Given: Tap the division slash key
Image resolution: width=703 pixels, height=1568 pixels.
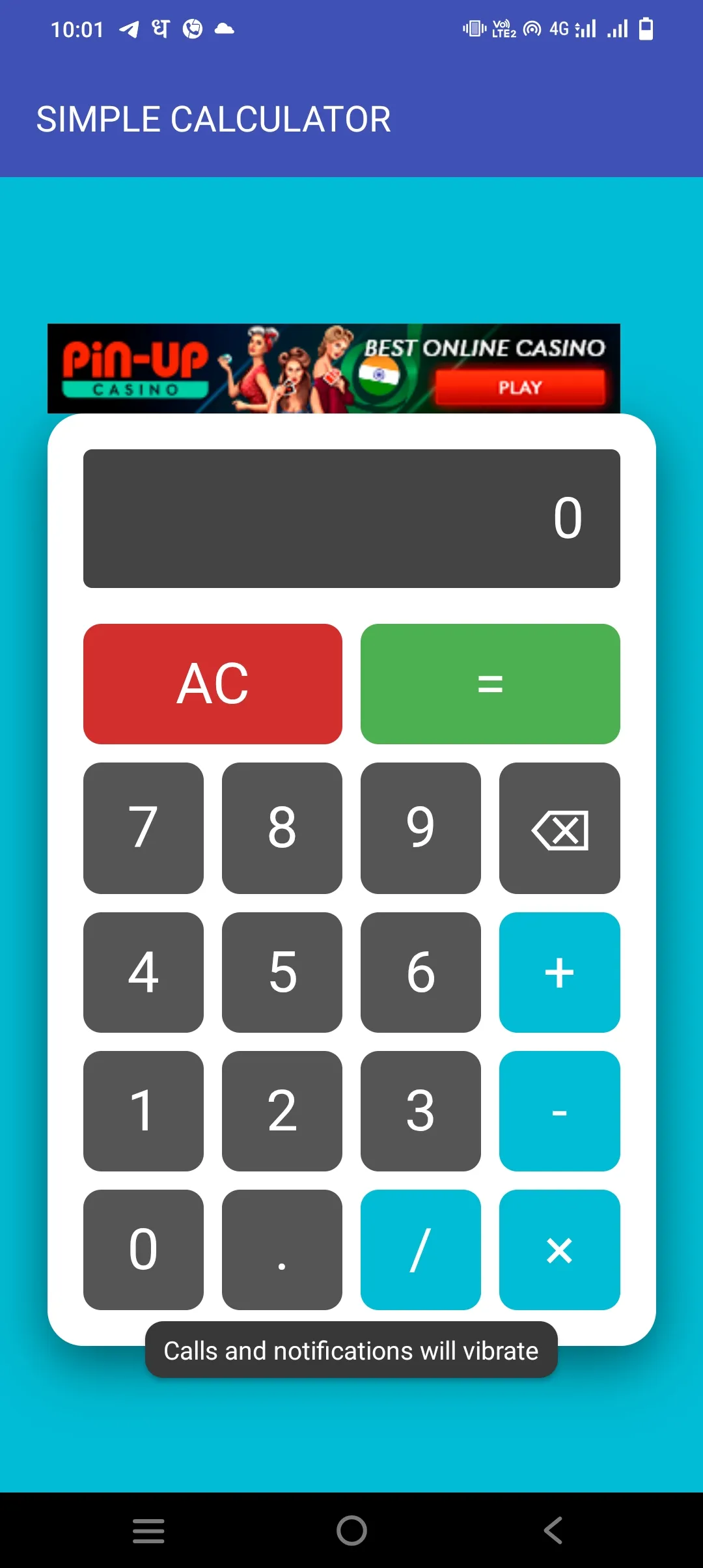Looking at the screenshot, I should tap(420, 1248).
